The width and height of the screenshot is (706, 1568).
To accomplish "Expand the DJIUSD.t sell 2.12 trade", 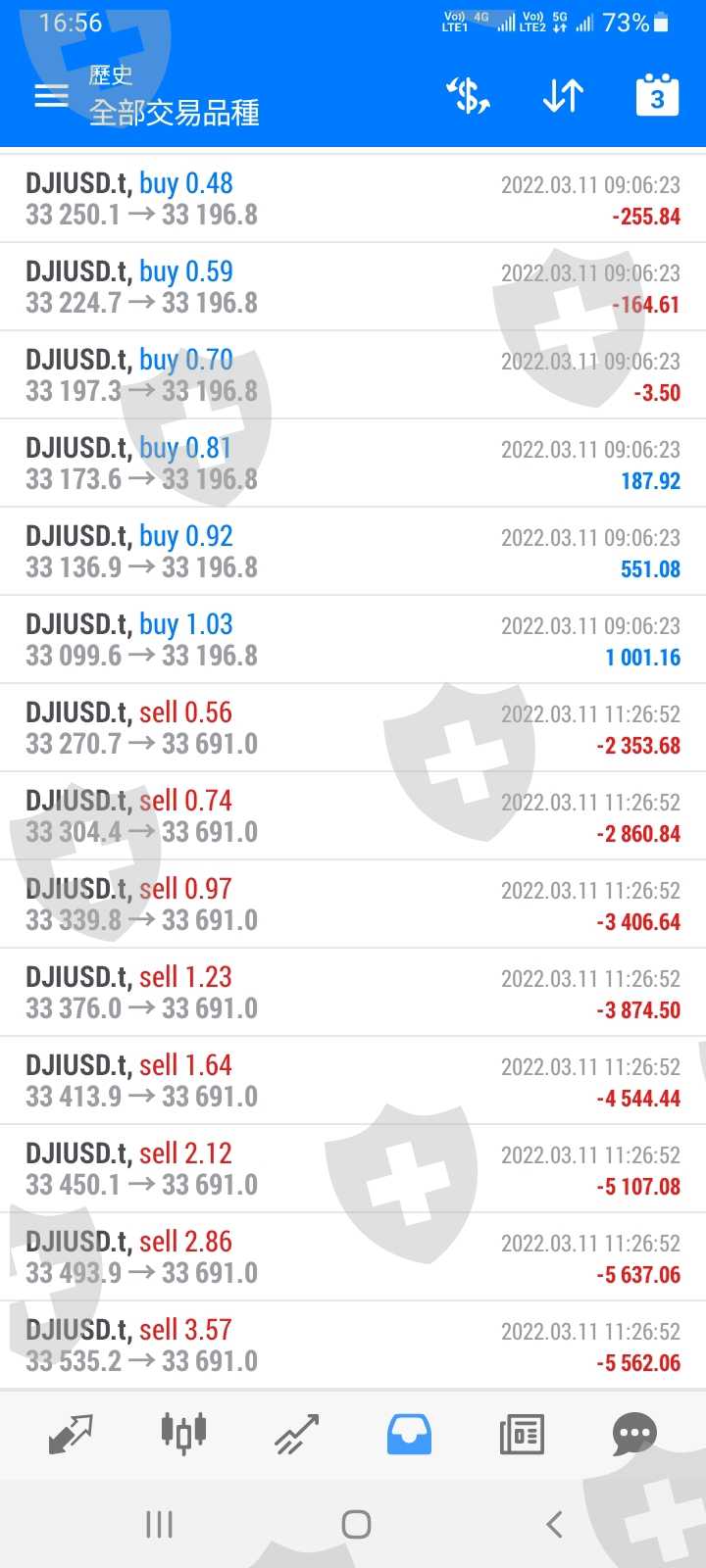I will (353, 1169).
